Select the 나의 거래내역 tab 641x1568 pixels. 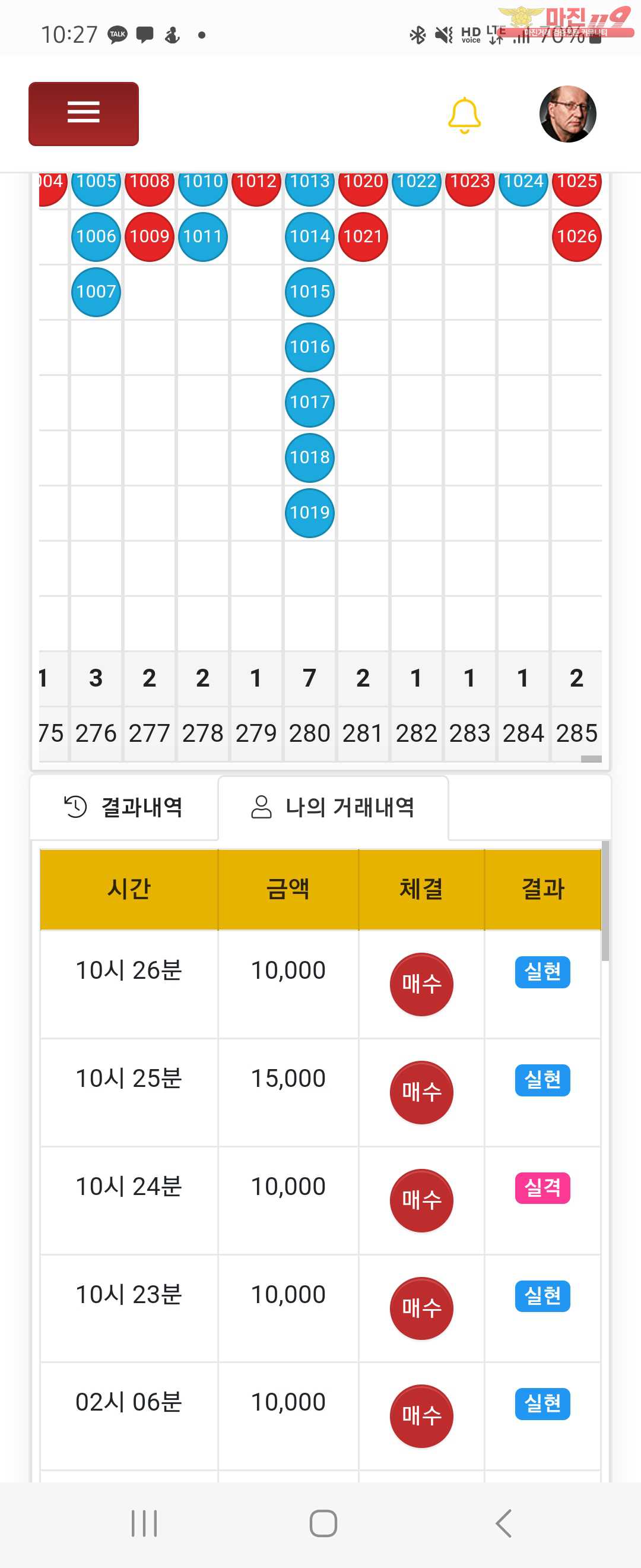click(x=334, y=807)
